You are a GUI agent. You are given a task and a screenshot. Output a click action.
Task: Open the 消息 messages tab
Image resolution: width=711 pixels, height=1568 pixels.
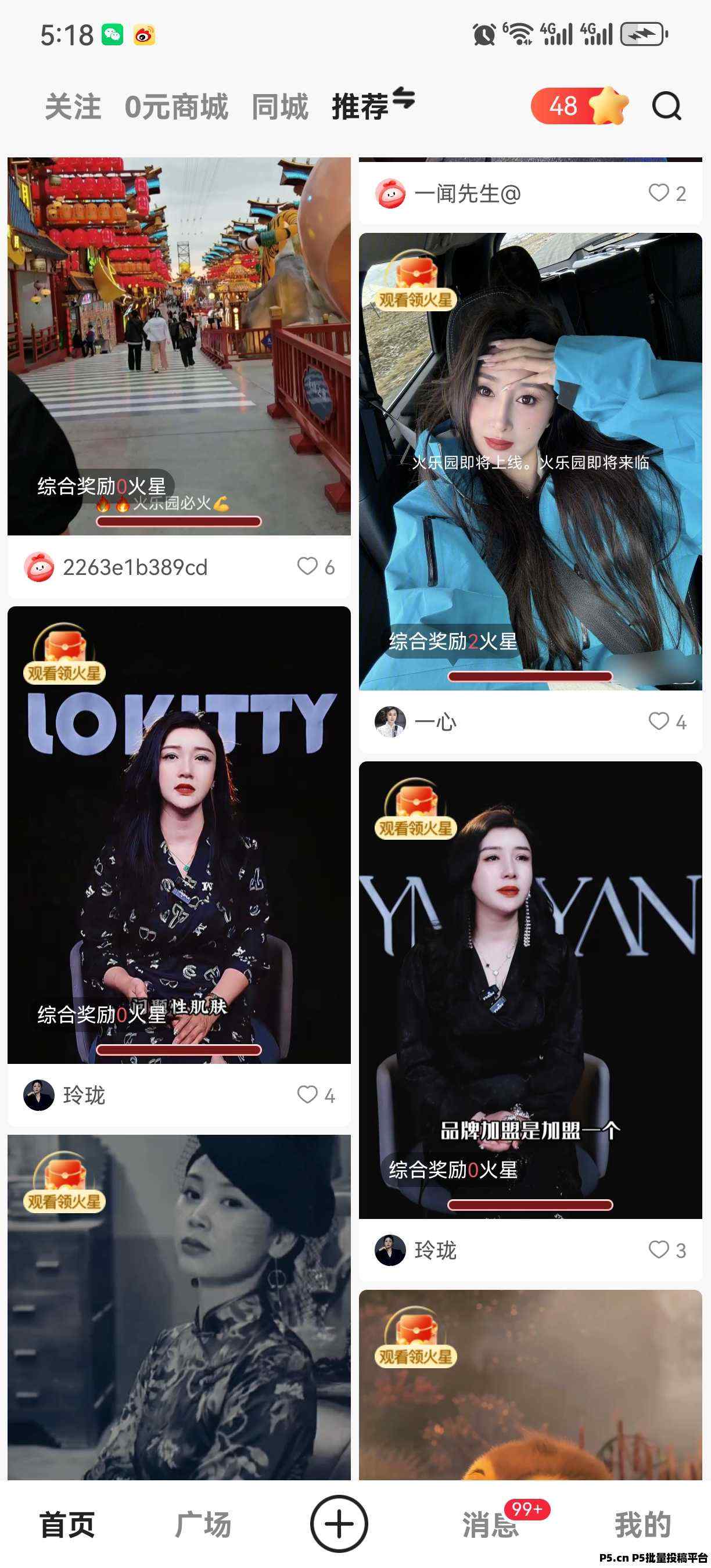click(x=491, y=1524)
